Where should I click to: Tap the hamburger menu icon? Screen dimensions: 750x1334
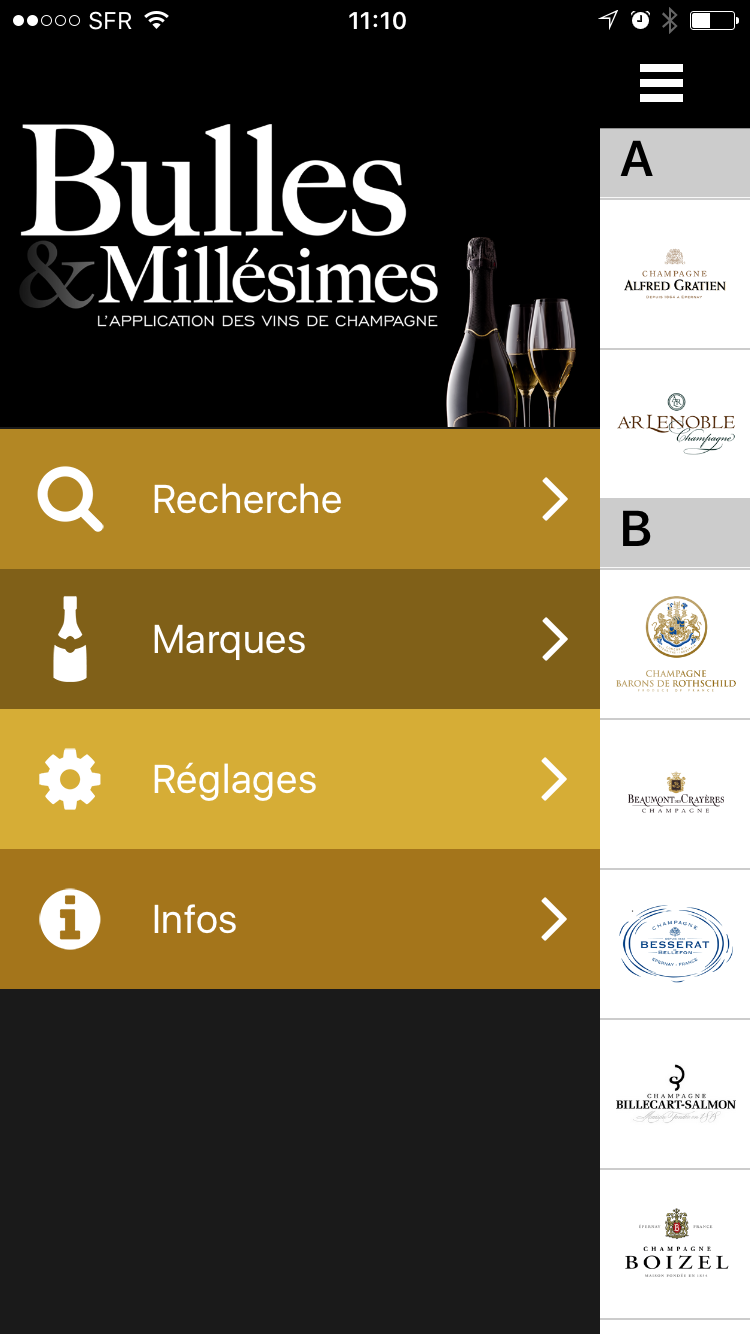tap(661, 83)
